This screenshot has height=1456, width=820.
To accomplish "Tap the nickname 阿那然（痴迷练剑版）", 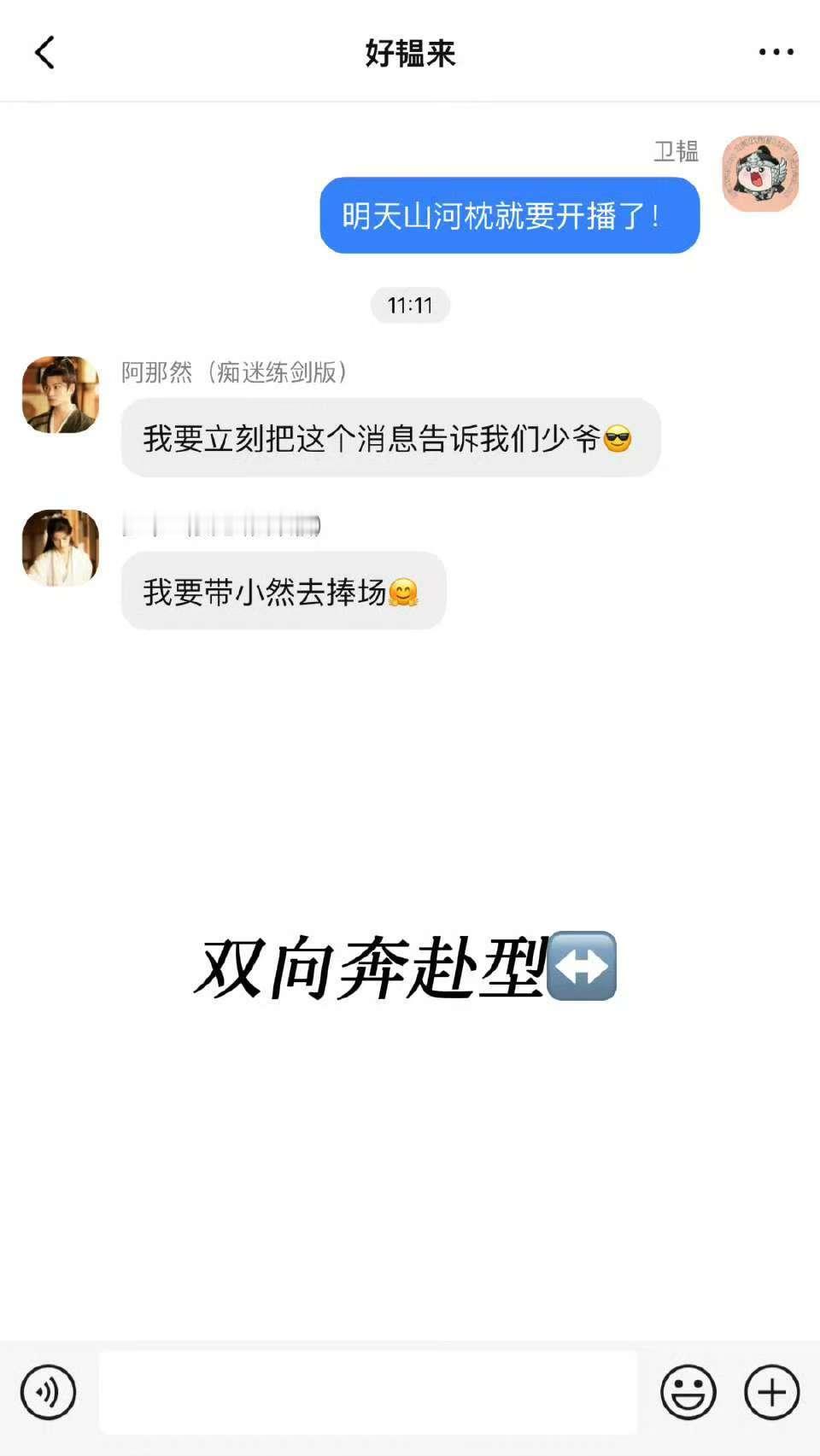I will click(236, 371).
